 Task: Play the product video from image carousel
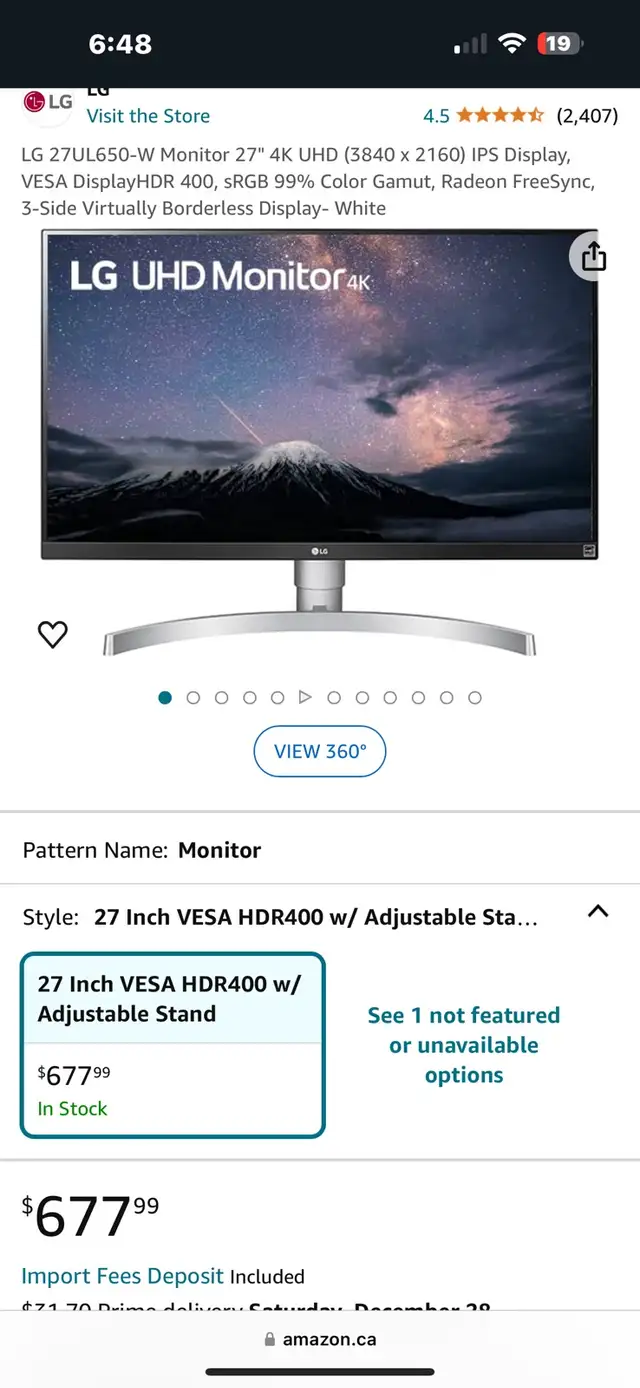pos(306,697)
